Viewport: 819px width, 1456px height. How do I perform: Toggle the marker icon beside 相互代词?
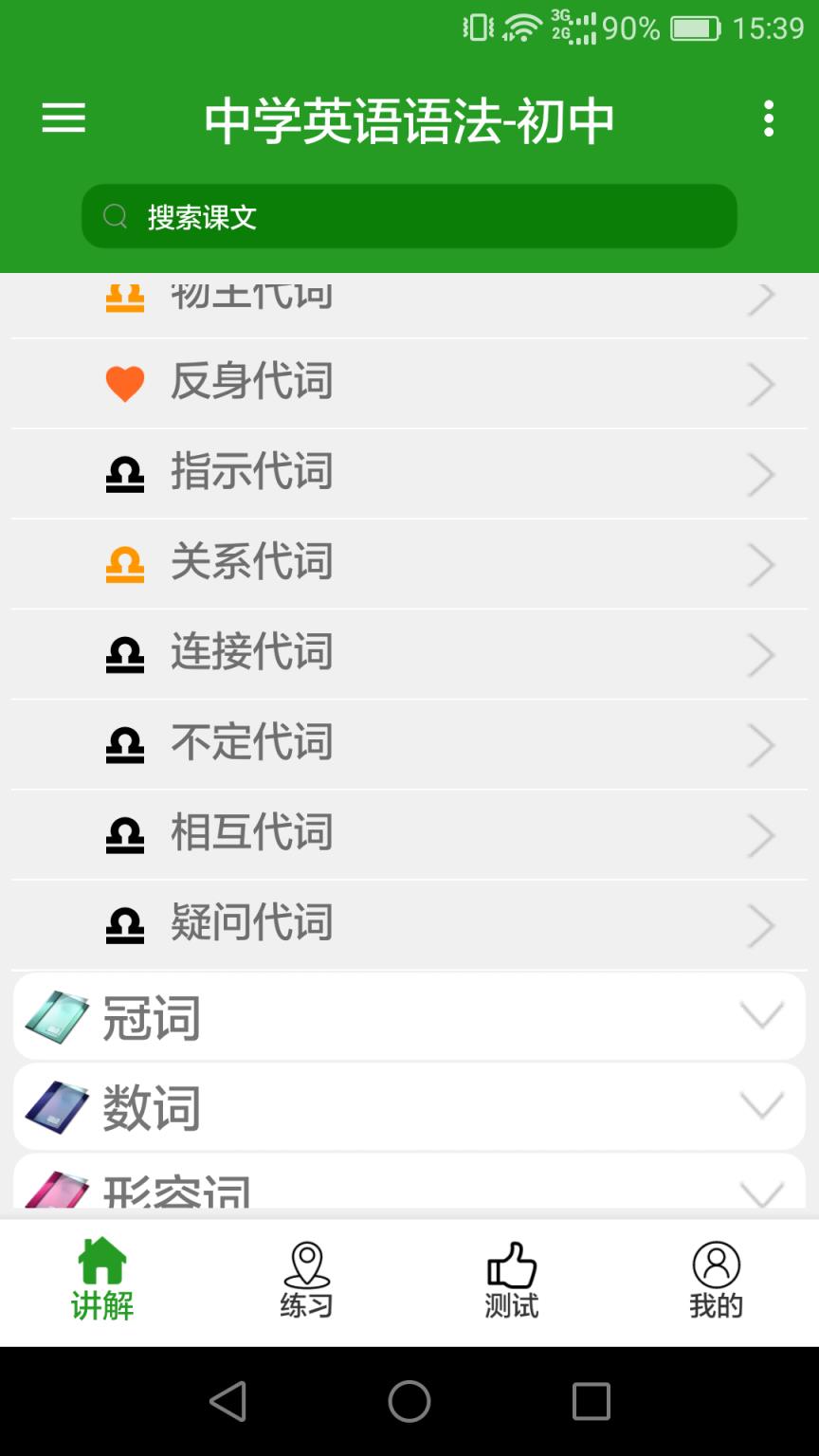(125, 833)
